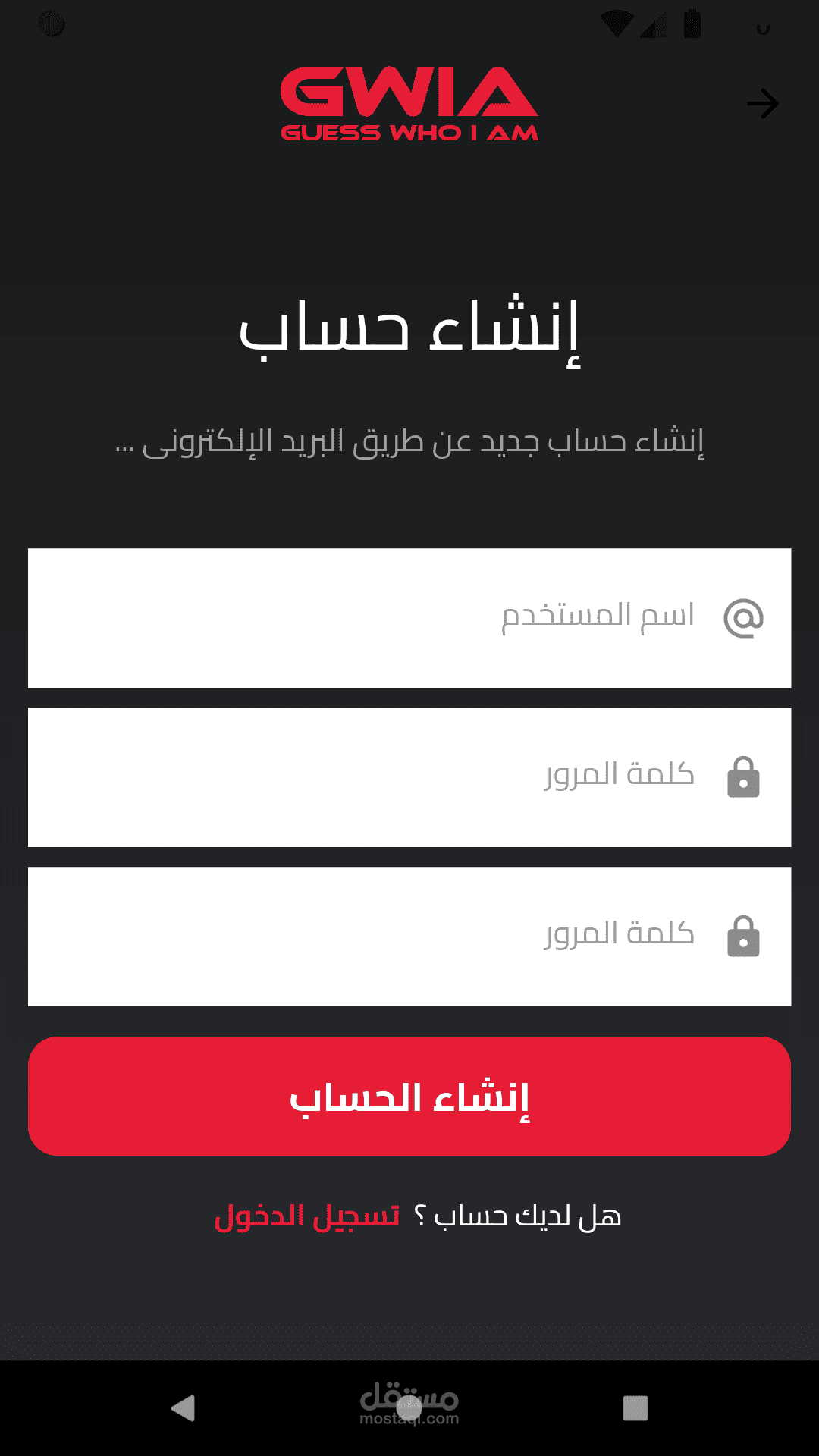Open recent apps with the square button
This screenshot has width=819, height=1456.
point(635,1408)
